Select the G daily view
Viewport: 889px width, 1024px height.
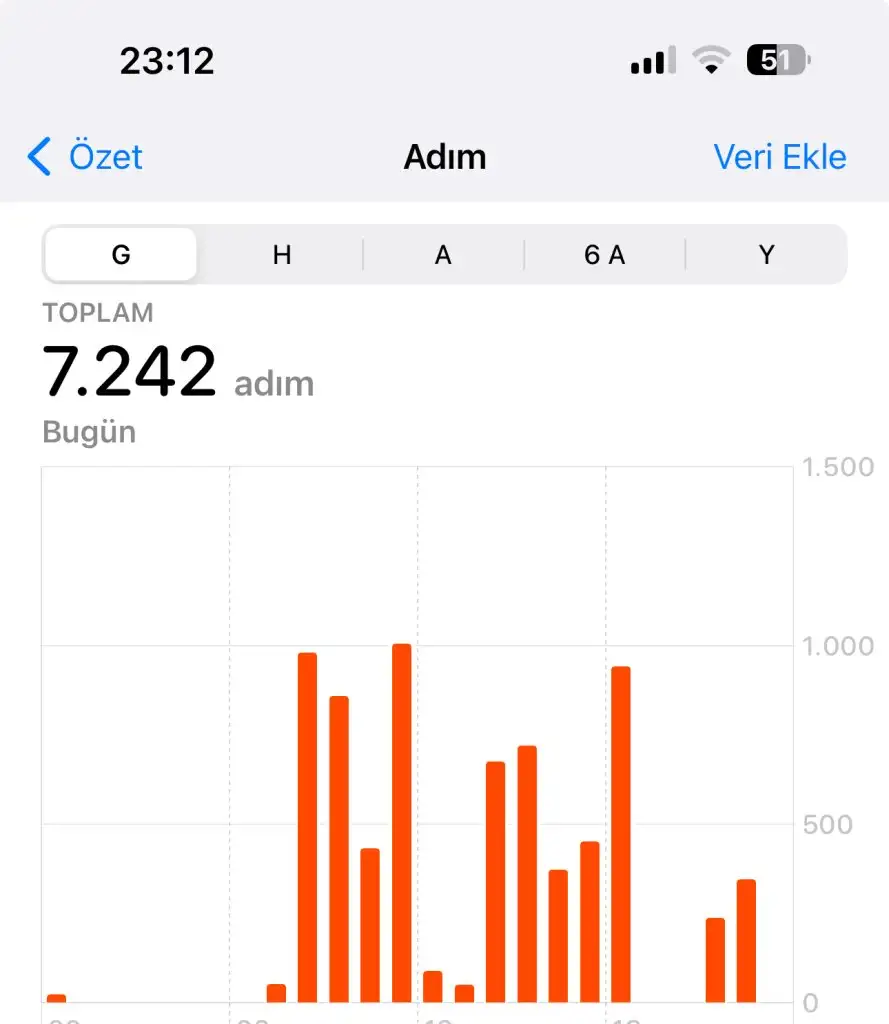click(x=121, y=255)
